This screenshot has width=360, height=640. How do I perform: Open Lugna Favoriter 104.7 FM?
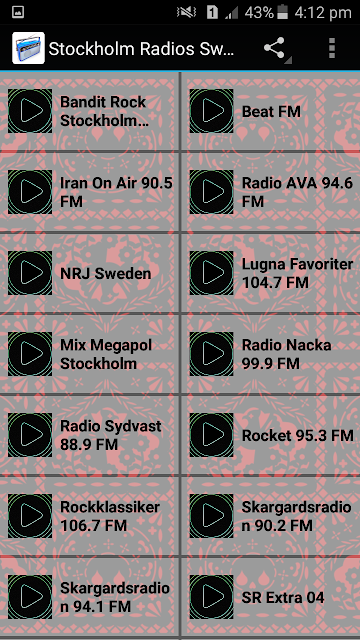pos(271,273)
